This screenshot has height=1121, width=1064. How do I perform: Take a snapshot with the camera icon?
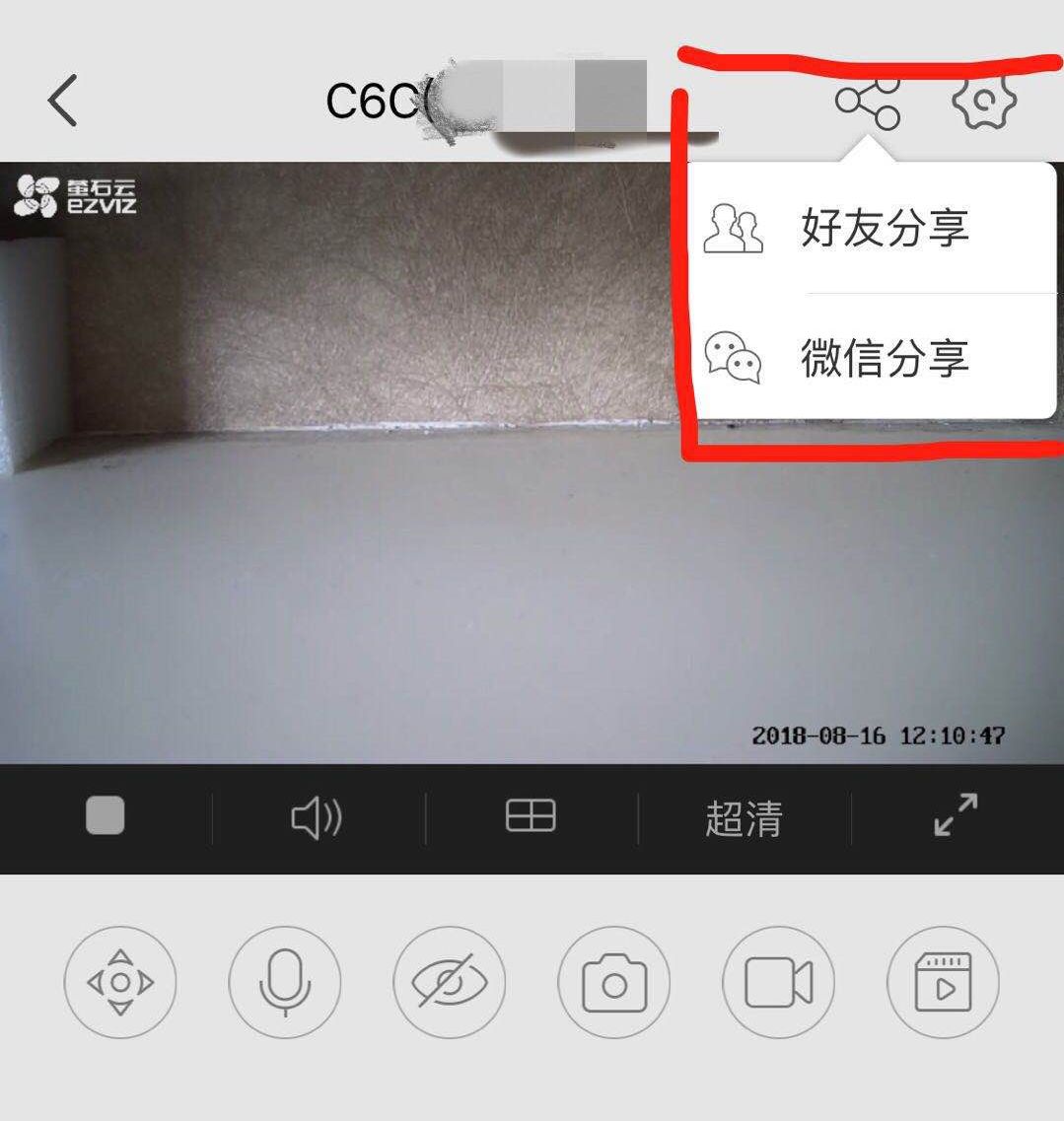(x=614, y=983)
